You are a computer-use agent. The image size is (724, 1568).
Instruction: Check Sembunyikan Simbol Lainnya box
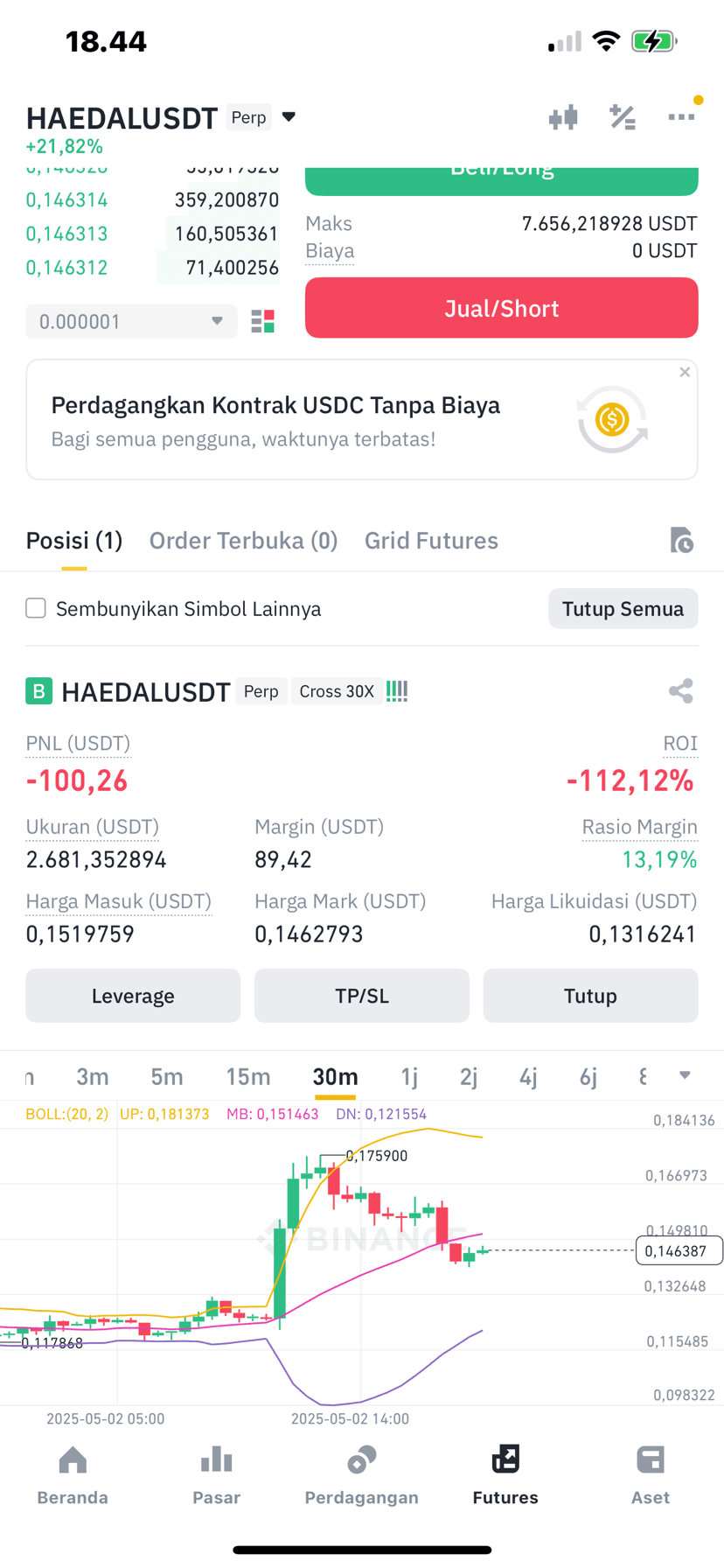point(36,608)
